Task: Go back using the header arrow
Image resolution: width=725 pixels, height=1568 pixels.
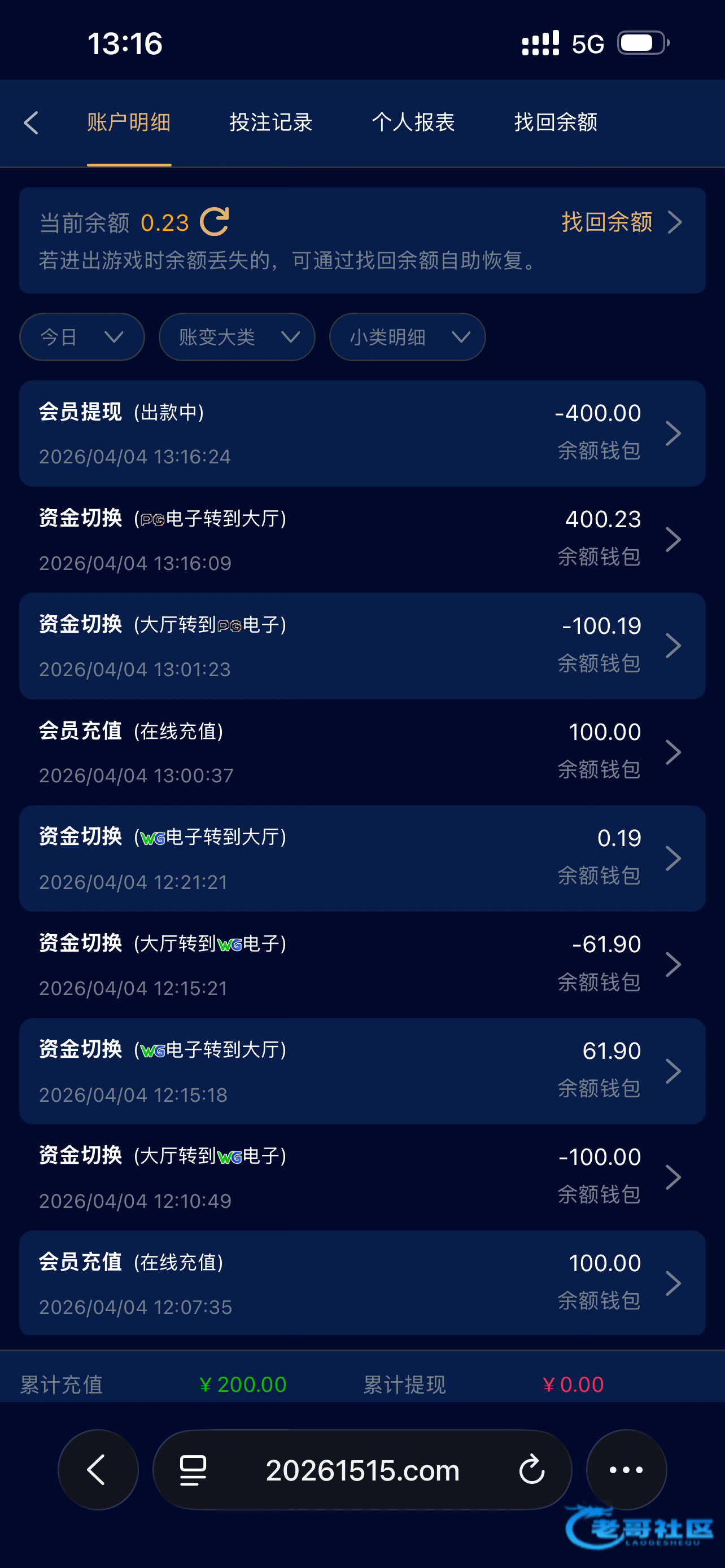Action: click(x=32, y=123)
